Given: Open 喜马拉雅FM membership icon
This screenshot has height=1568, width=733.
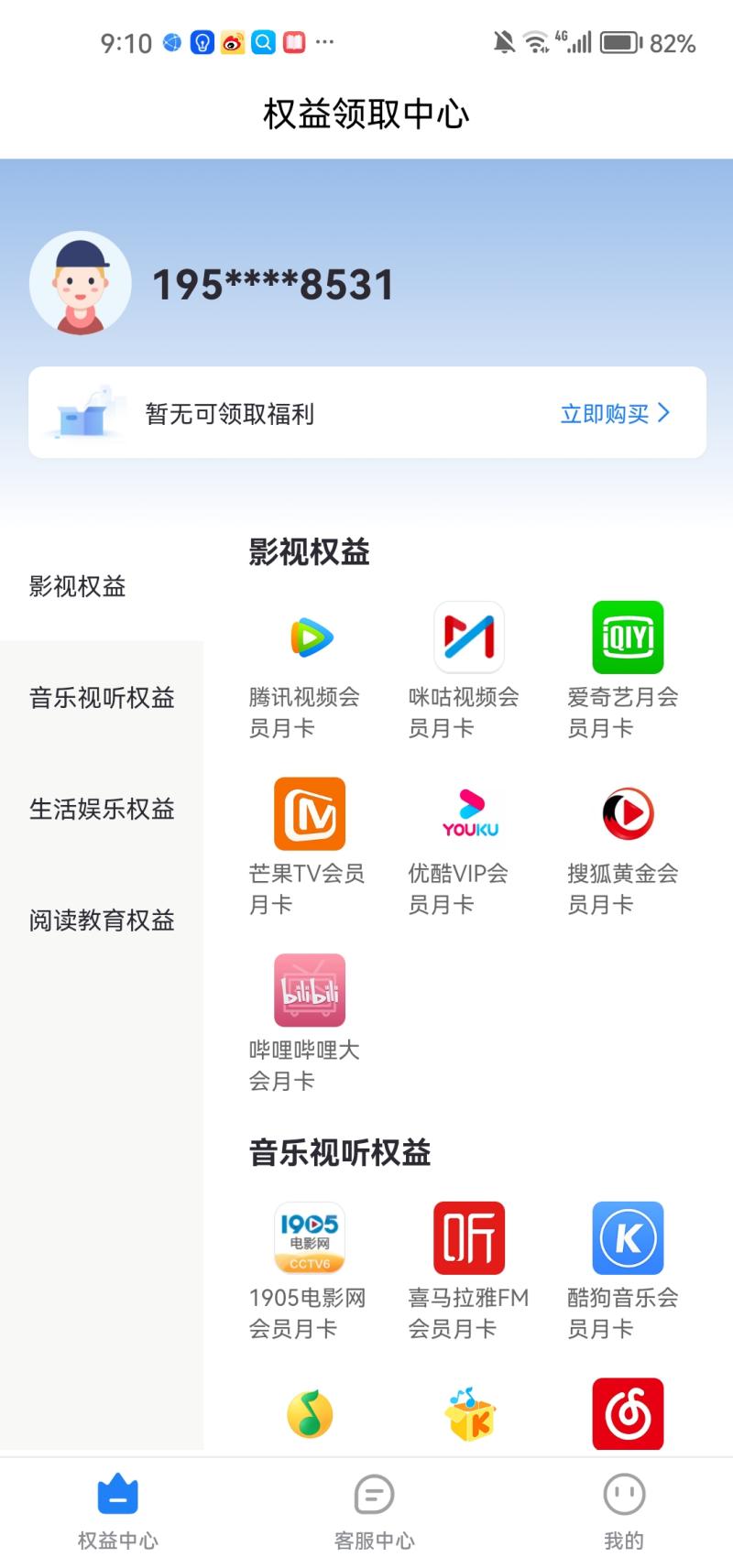Looking at the screenshot, I should click(468, 1237).
